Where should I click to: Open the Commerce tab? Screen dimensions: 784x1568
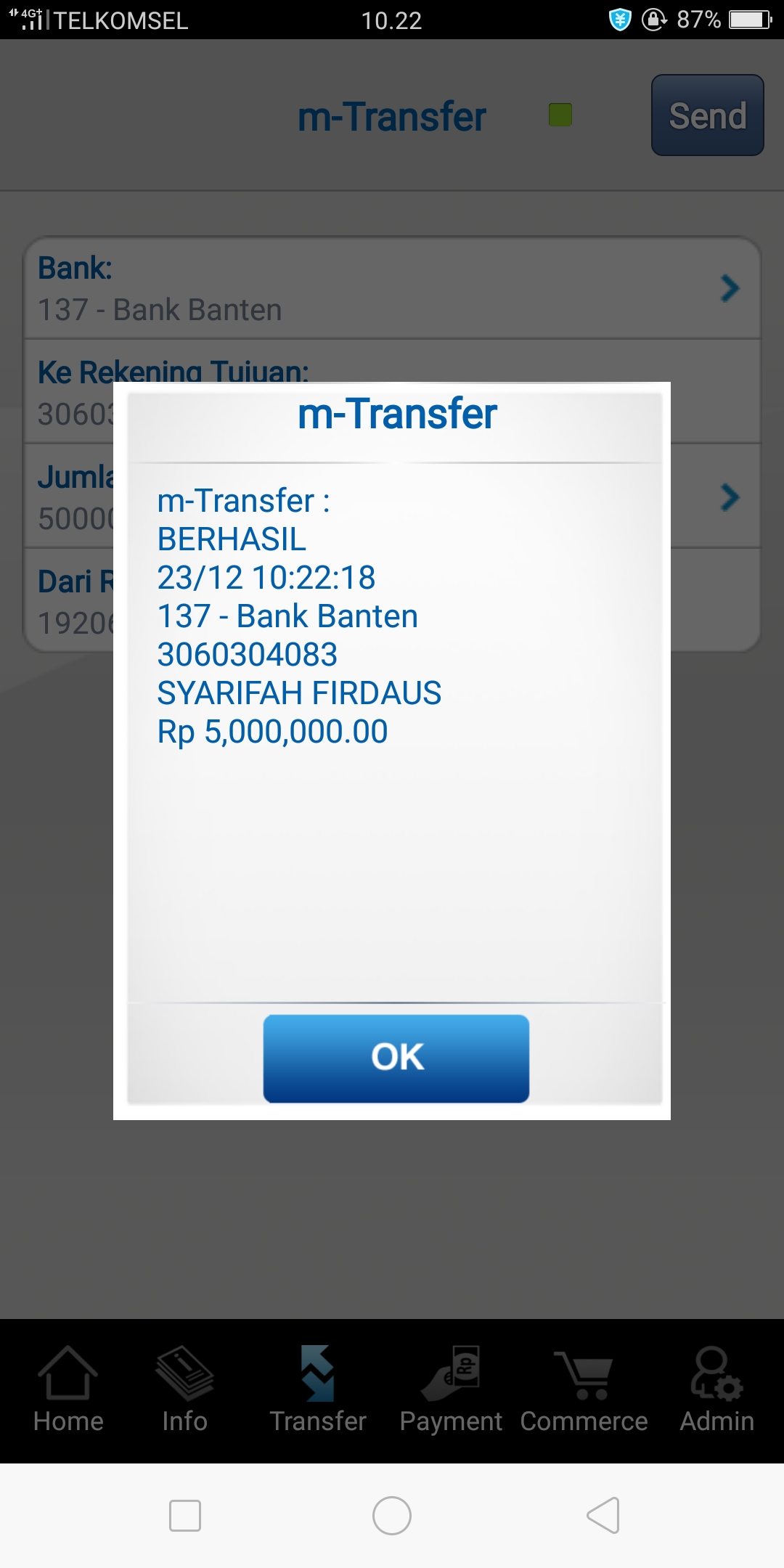pyautogui.click(x=584, y=1389)
